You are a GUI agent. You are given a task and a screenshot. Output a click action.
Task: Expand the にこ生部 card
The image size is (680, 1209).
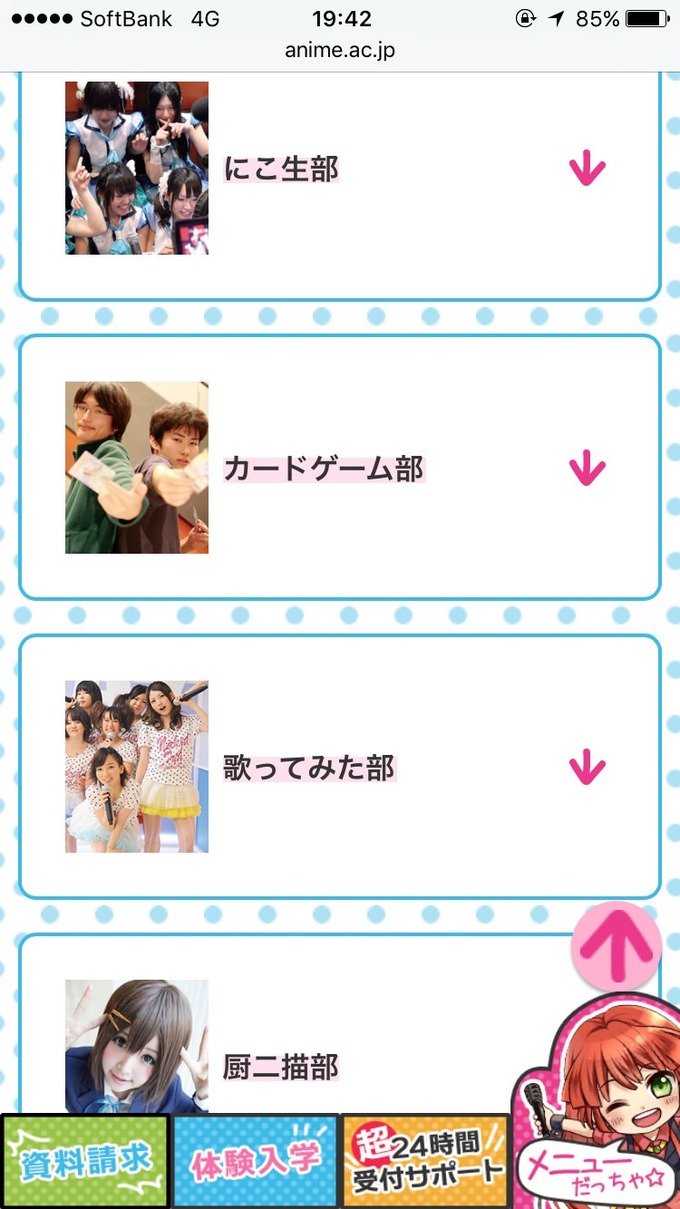click(x=587, y=169)
